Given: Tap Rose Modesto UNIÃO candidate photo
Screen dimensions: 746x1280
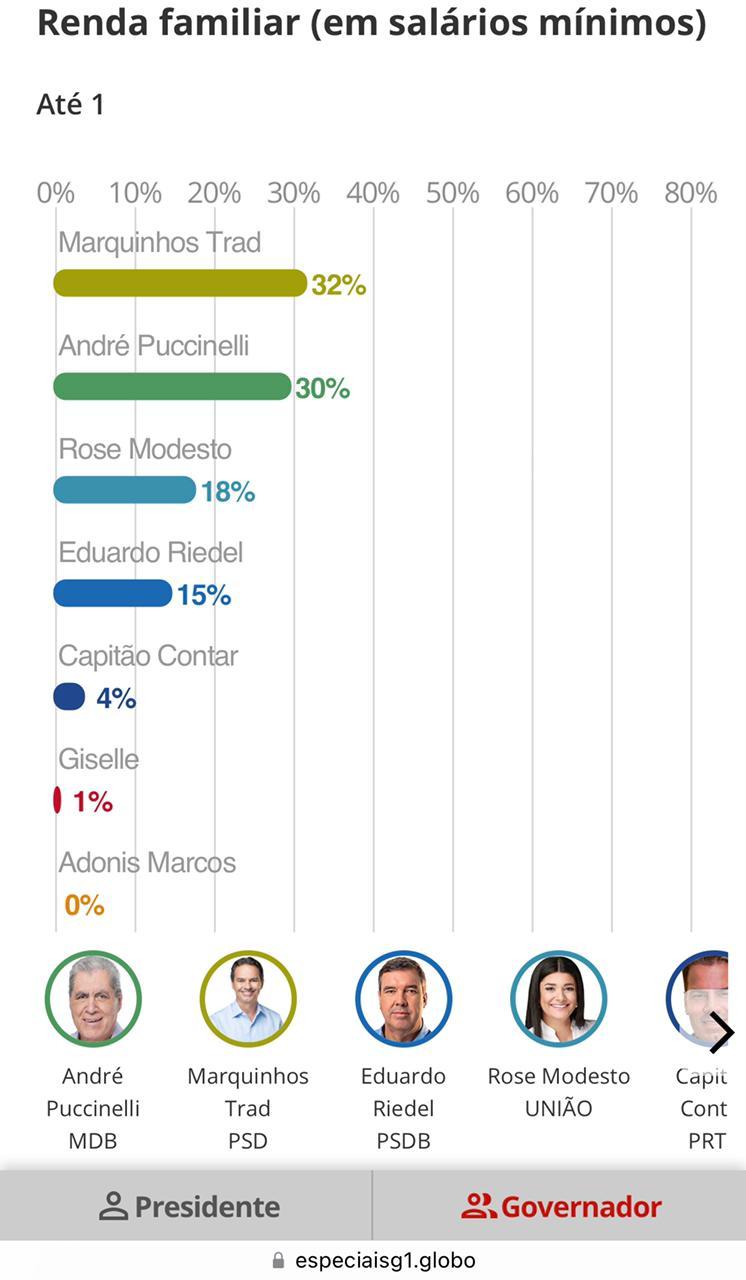Looking at the screenshot, I should 558,999.
